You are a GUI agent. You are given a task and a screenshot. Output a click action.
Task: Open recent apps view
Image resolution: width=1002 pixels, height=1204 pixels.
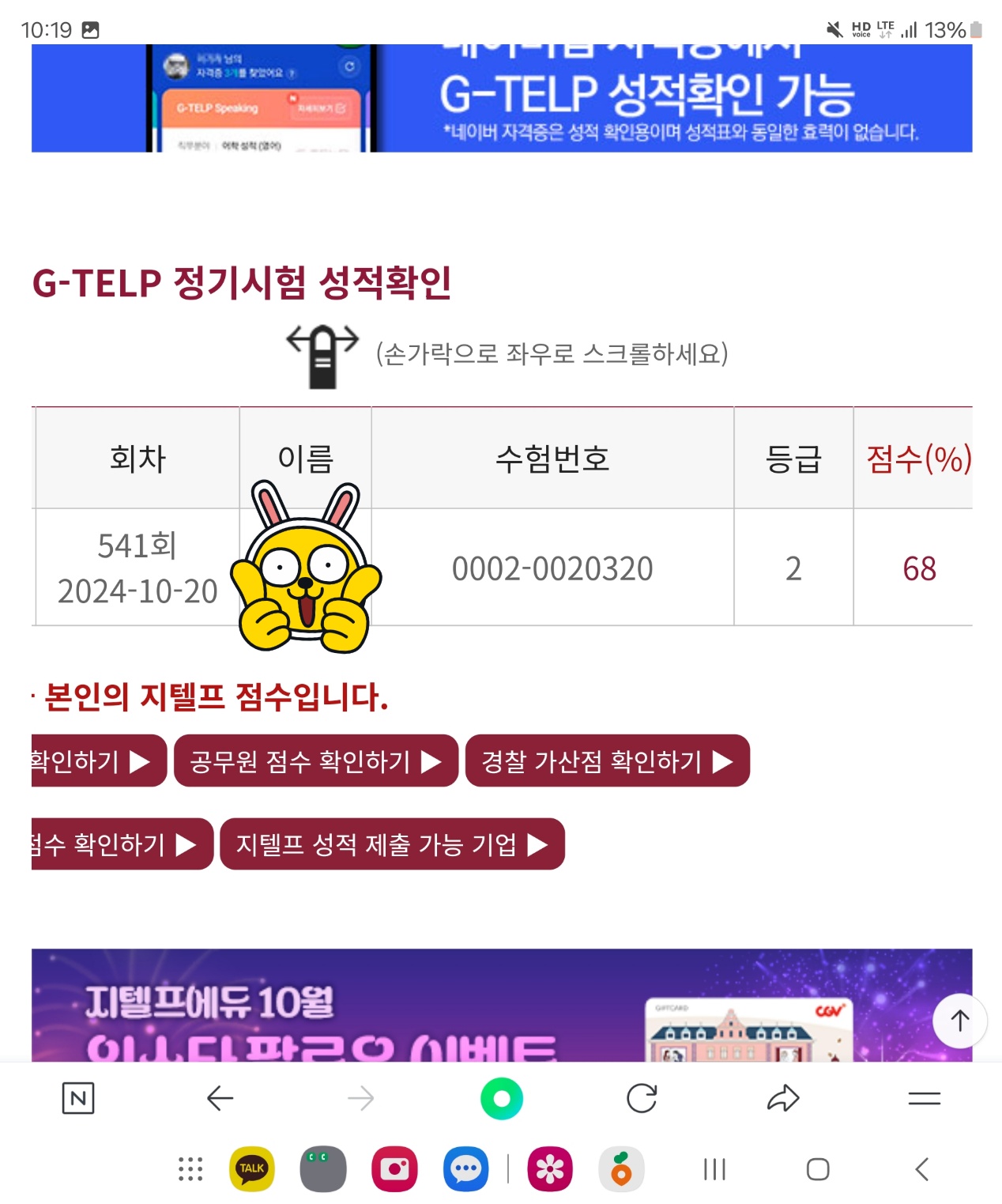[x=714, y=1168]
